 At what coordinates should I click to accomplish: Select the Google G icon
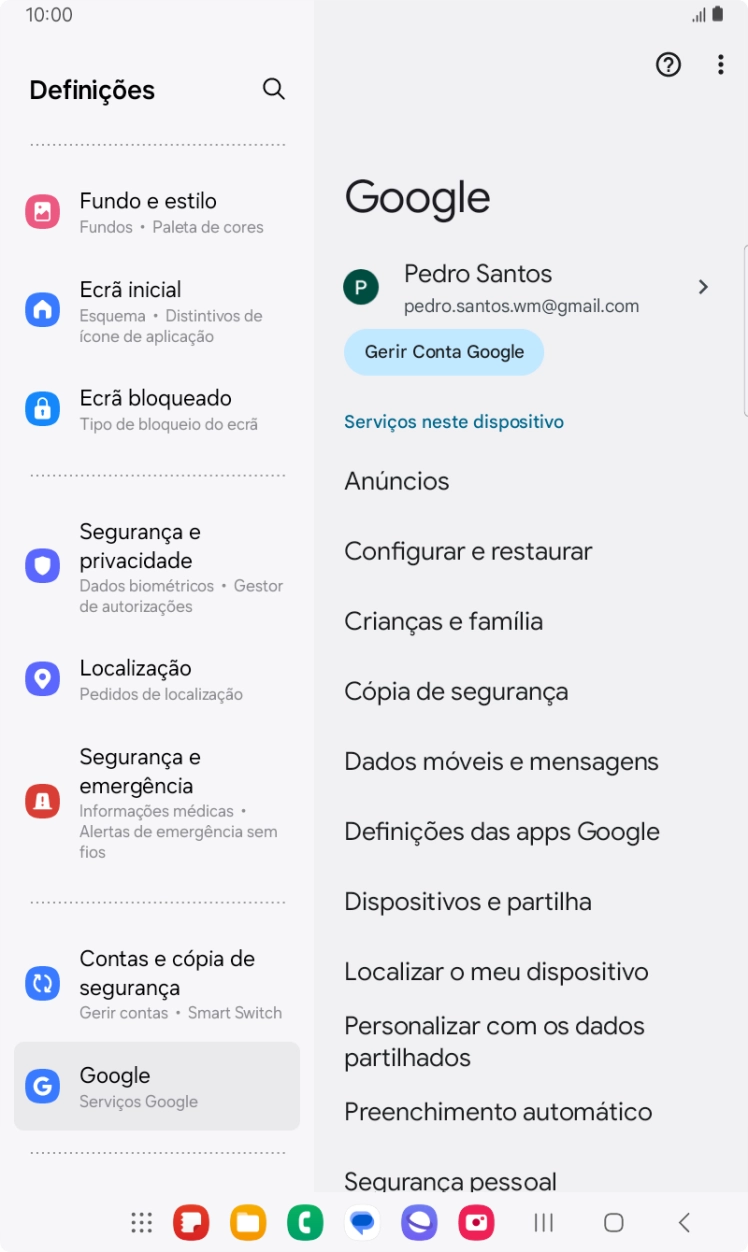click(x=42, y=1086)
